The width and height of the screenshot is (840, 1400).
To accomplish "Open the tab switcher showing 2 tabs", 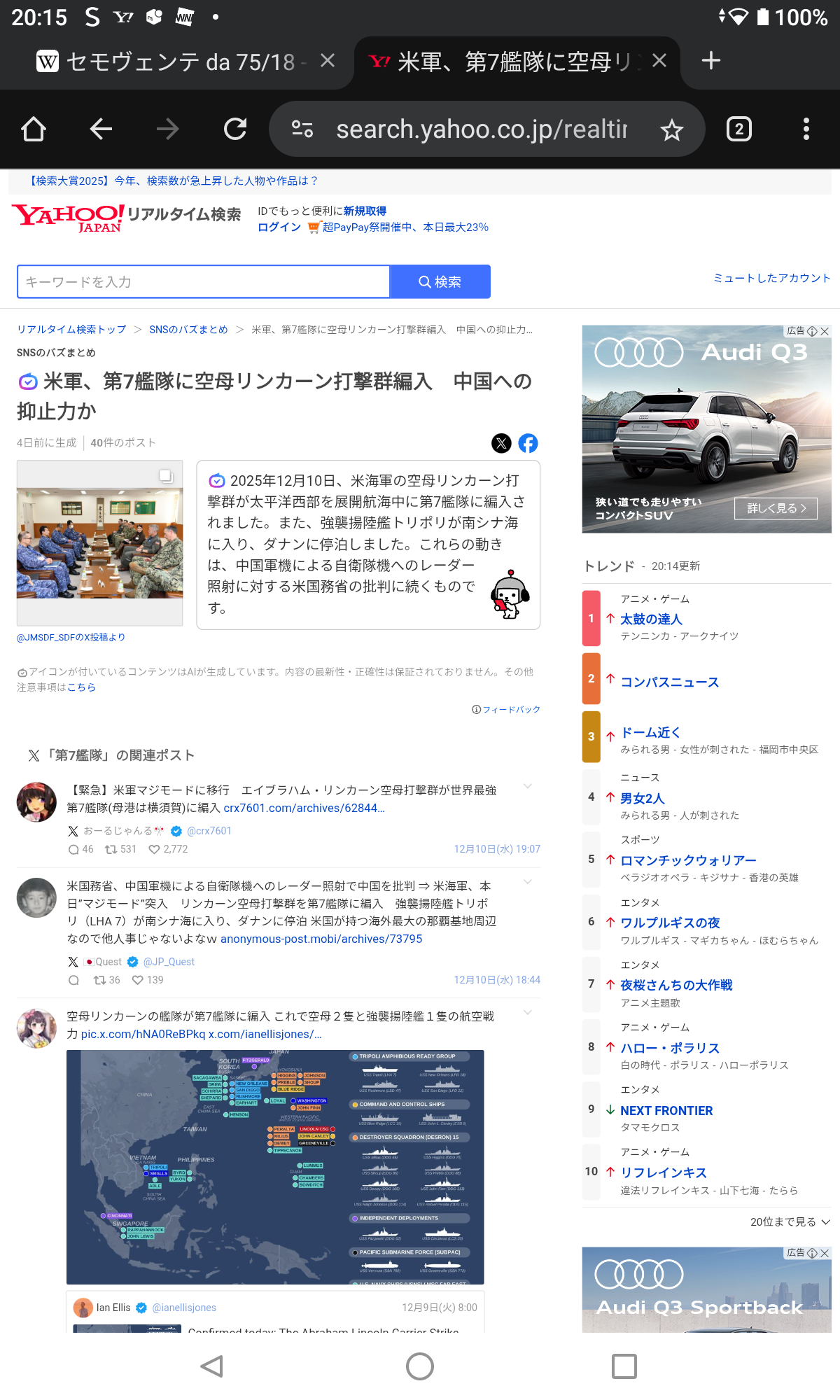I will pos(738,129).
